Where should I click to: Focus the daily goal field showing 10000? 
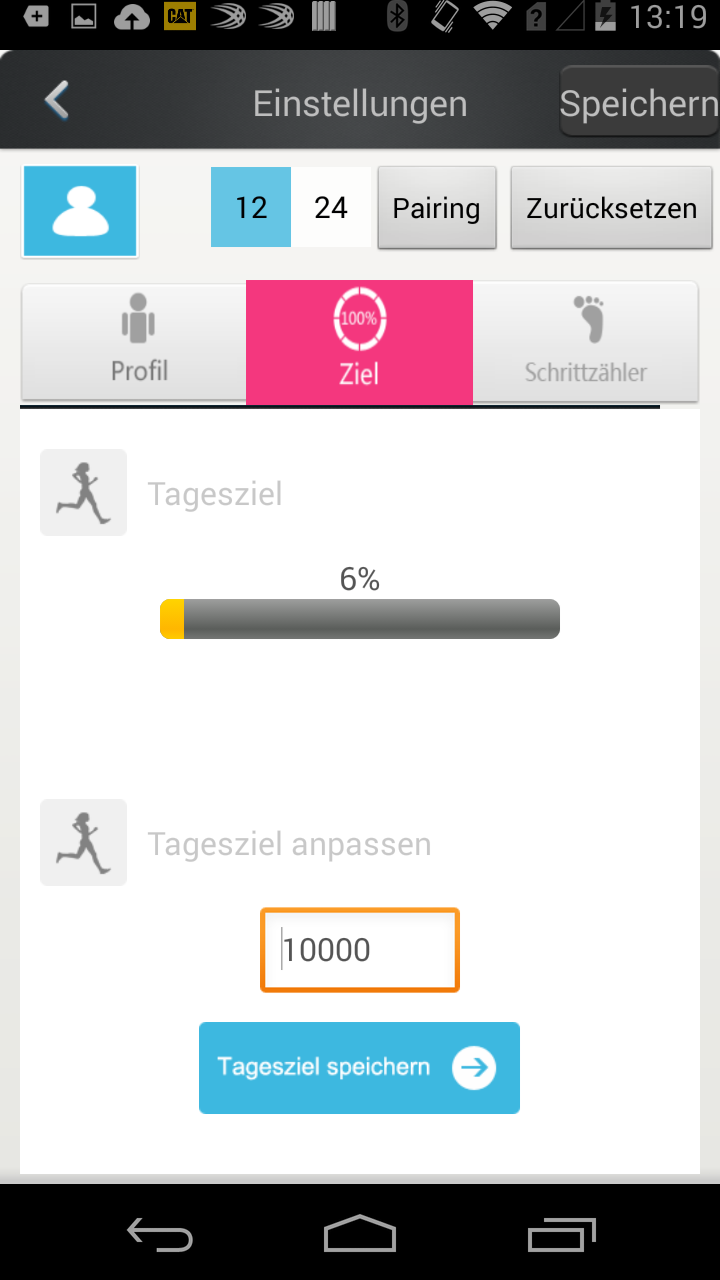(360, 950)
